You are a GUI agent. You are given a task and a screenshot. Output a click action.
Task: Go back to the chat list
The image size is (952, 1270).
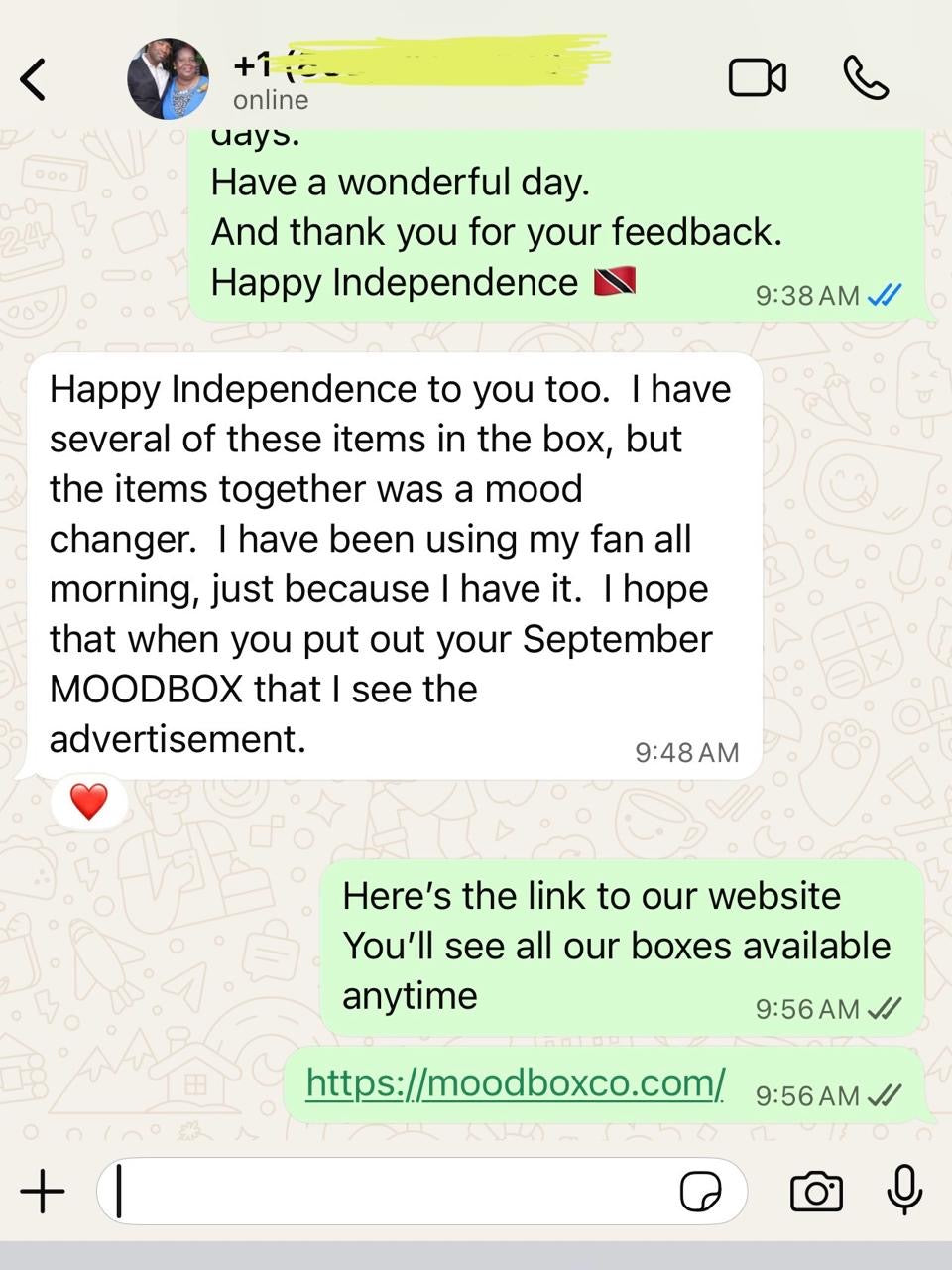pyautogui.click(x=34, y=78)
